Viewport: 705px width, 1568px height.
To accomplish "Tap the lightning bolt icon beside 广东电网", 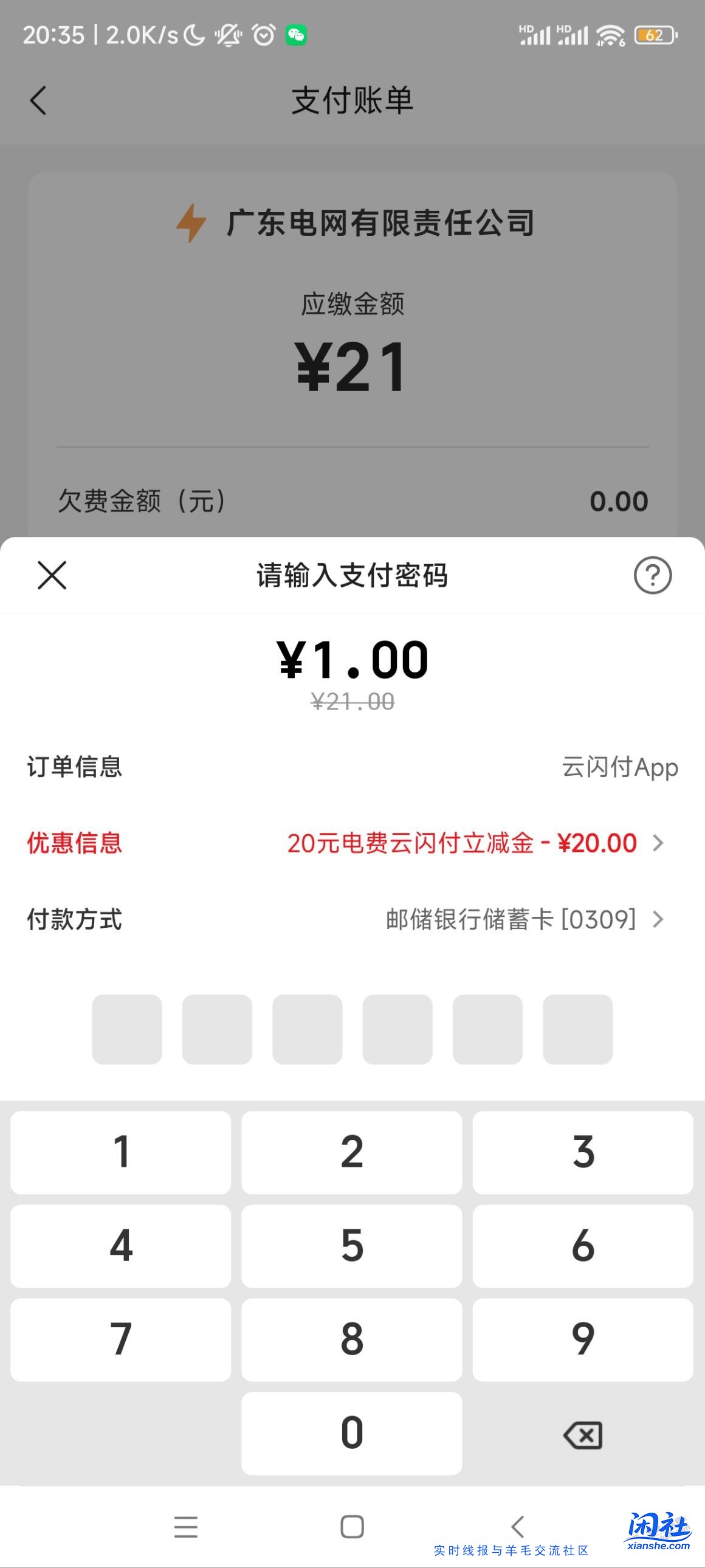I will [x=190, y=223].
